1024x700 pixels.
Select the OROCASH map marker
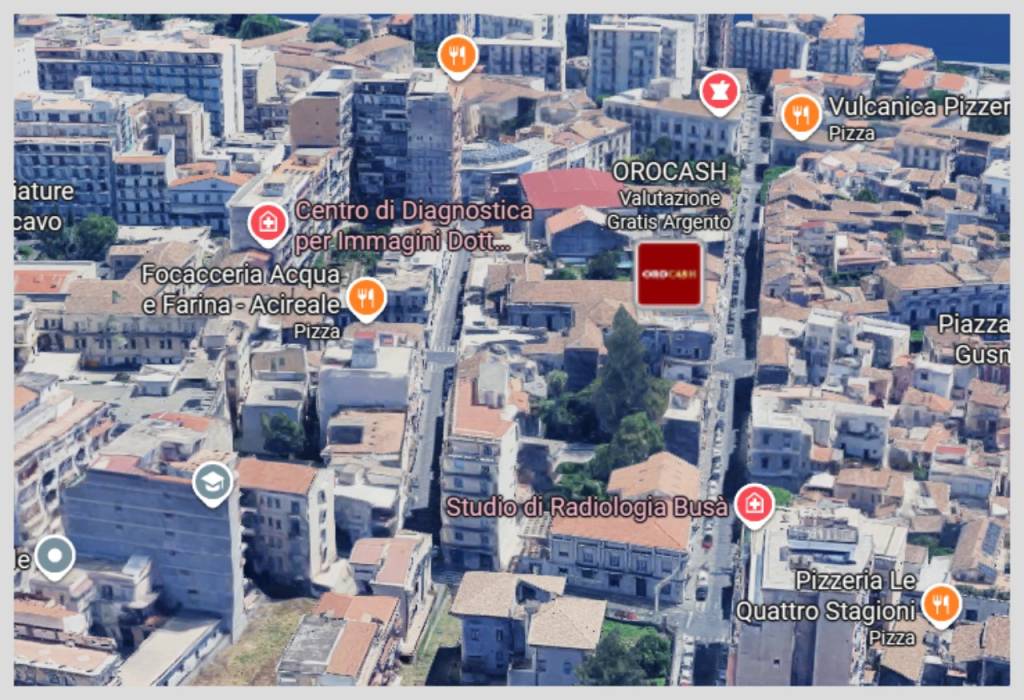669,274
